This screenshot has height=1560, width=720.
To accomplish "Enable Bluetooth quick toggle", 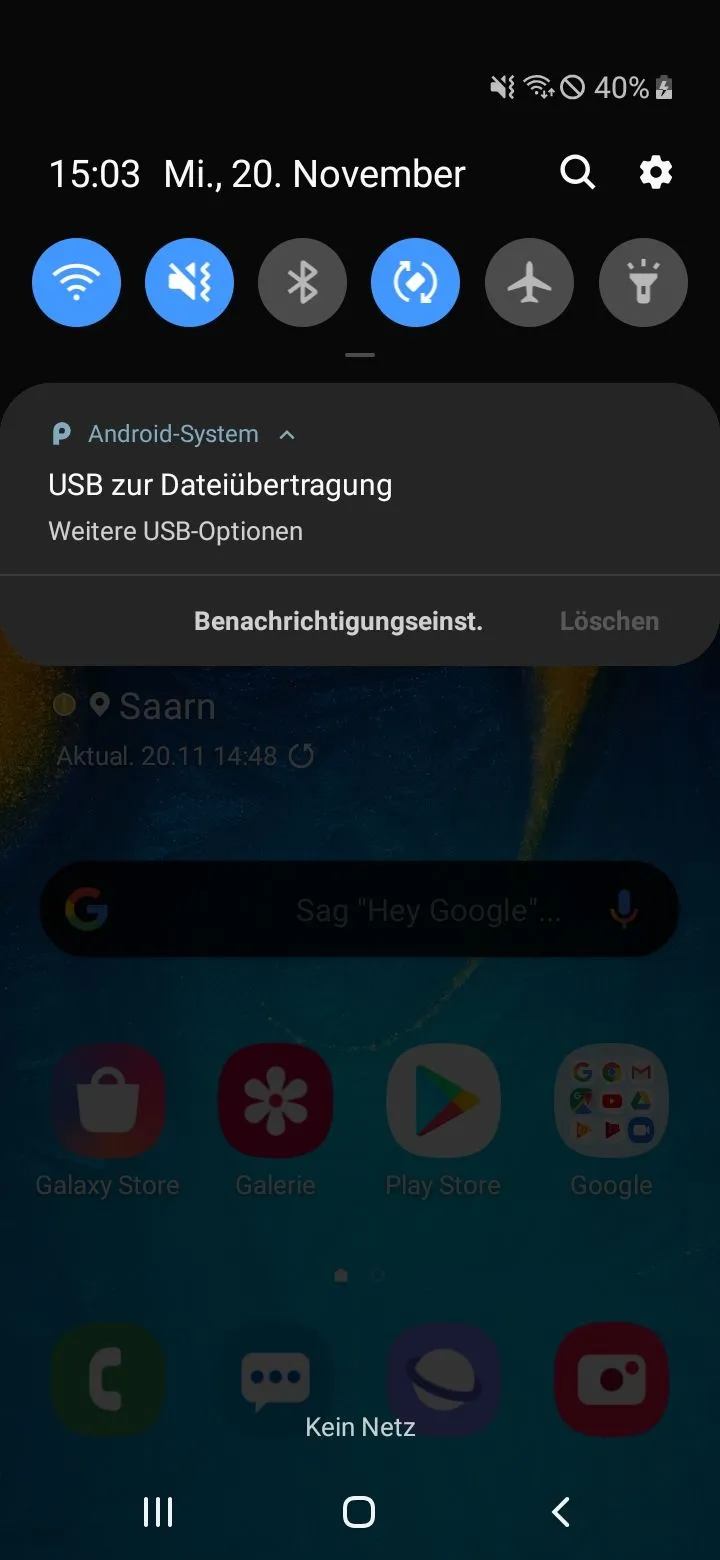I will [303, 284].
